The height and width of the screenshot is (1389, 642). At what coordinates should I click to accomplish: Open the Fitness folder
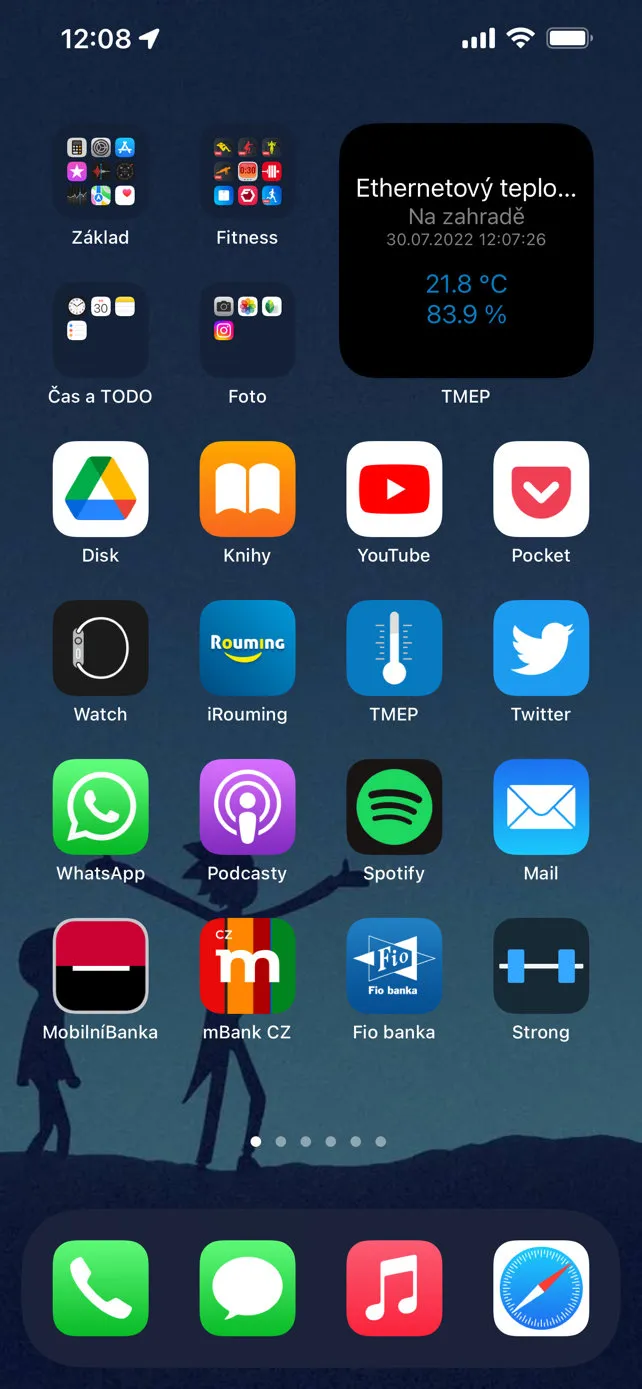pyautogui.click(x=247, y=171)
